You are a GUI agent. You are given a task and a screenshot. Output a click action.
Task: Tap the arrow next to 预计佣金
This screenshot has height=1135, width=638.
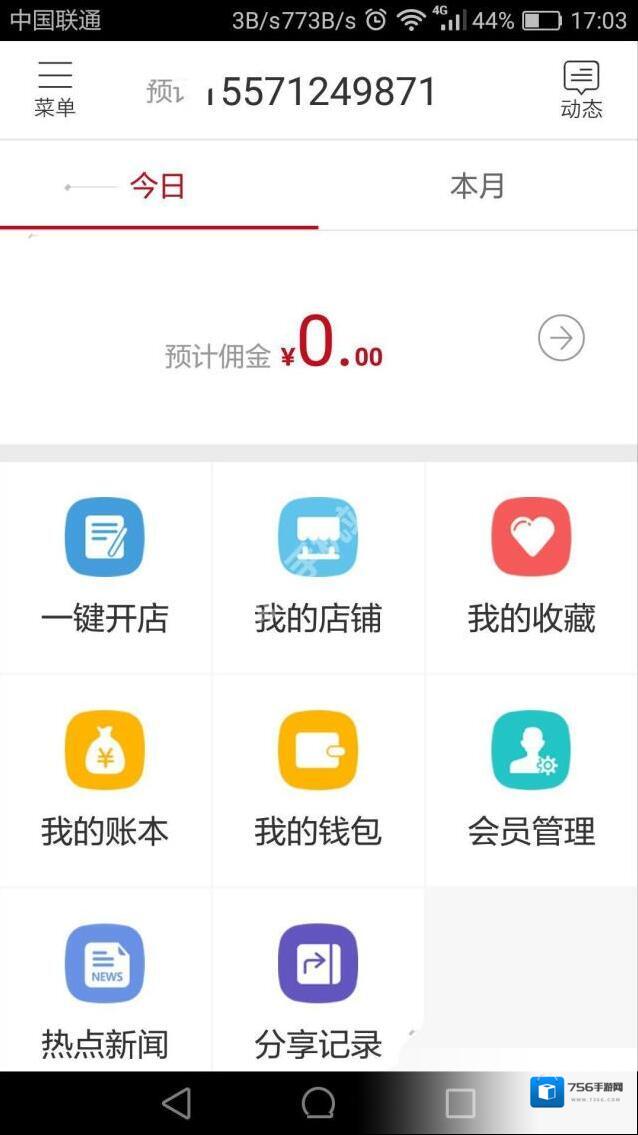[561, 338]
